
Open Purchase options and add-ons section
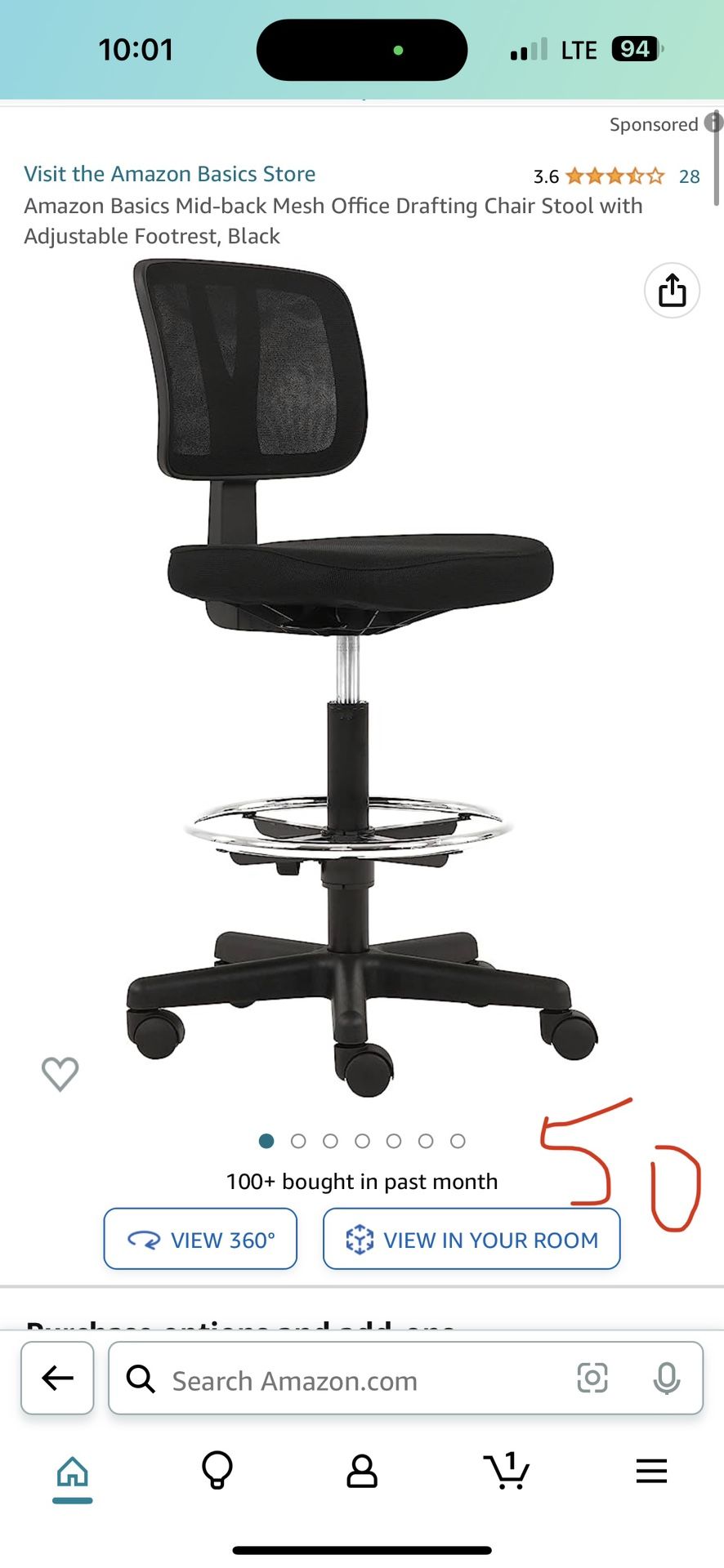click(x=241, y=1329)
